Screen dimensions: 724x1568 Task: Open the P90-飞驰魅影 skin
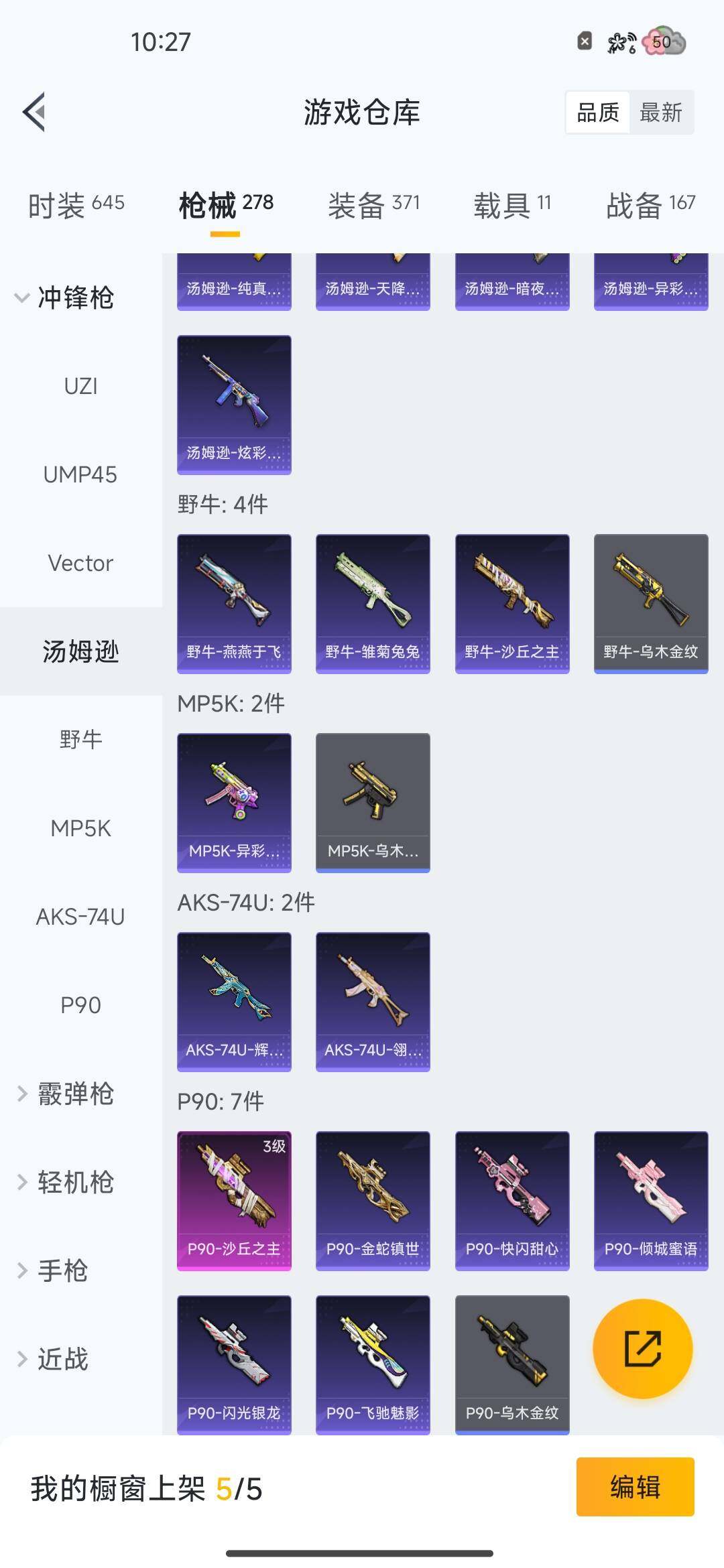373,1364
